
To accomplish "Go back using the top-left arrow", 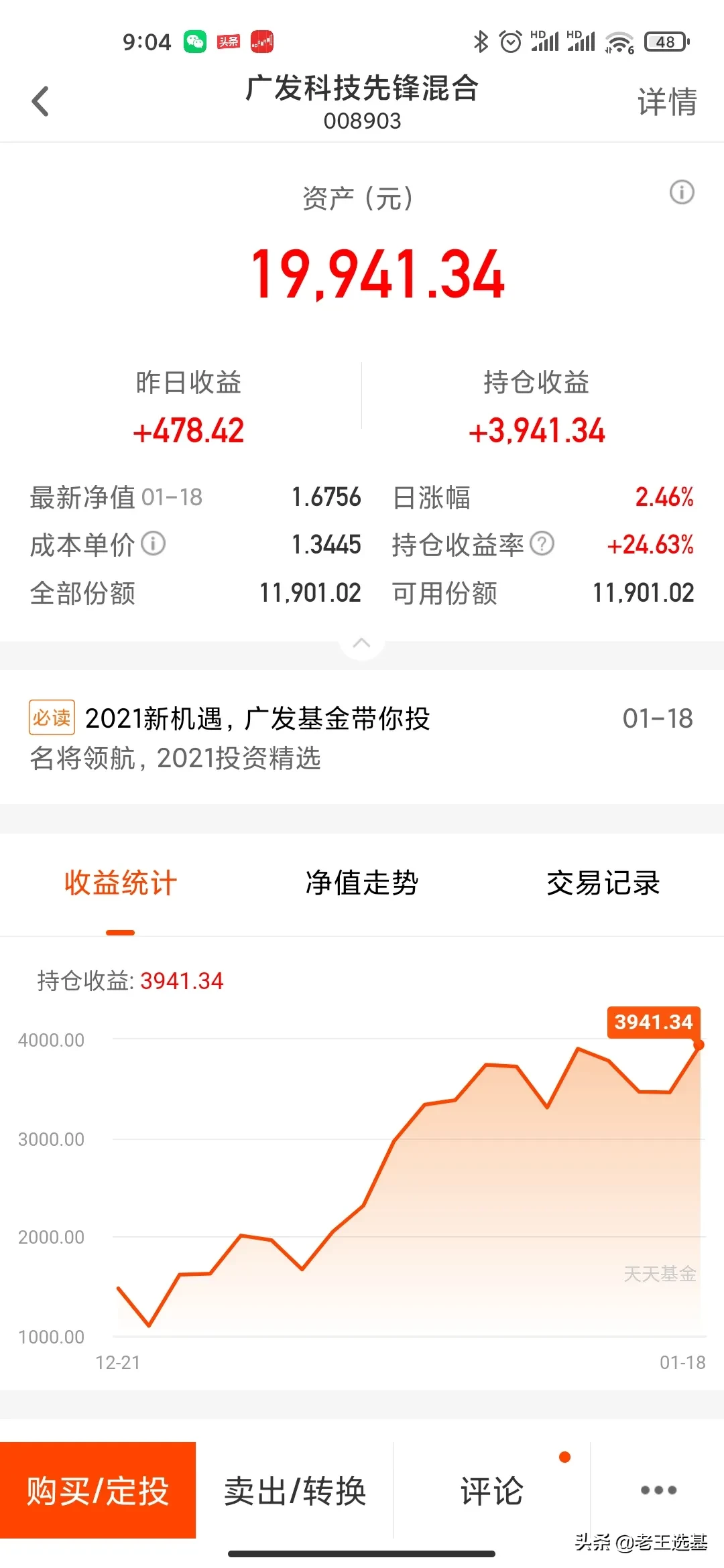I will click(x=40, y=102).
